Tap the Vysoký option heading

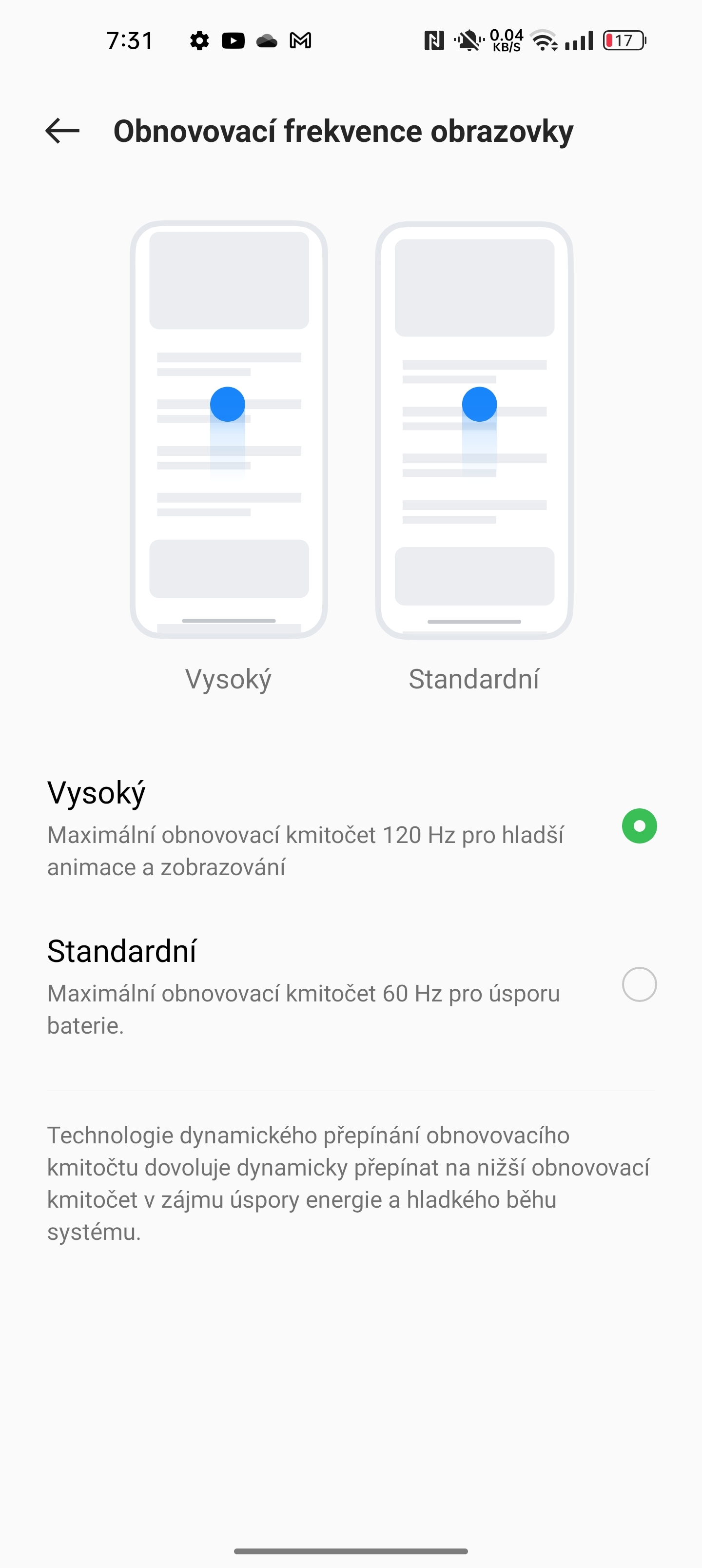[x=96, y=792]
